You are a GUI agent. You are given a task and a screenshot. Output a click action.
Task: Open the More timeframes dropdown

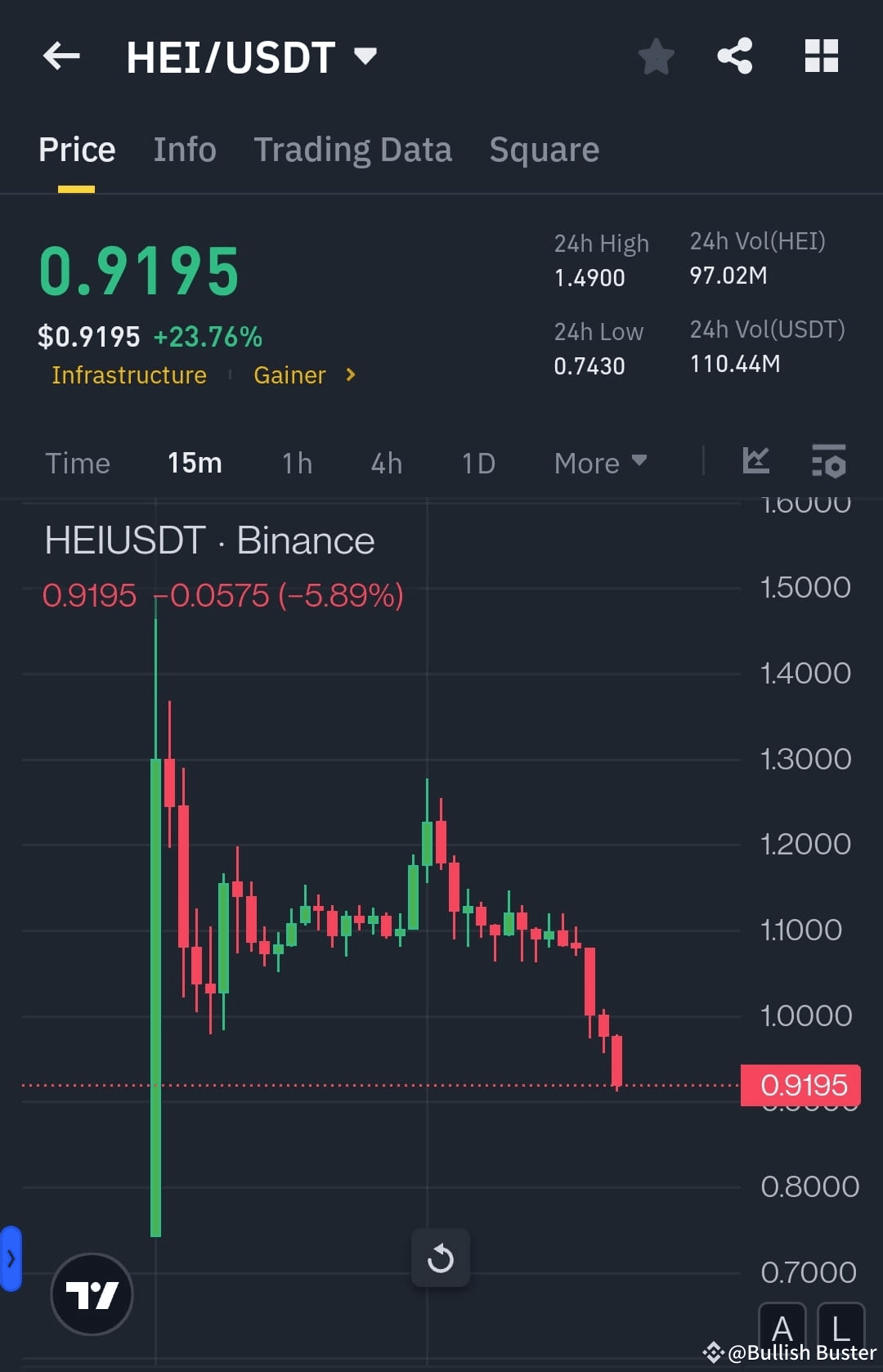click(600, 462)
